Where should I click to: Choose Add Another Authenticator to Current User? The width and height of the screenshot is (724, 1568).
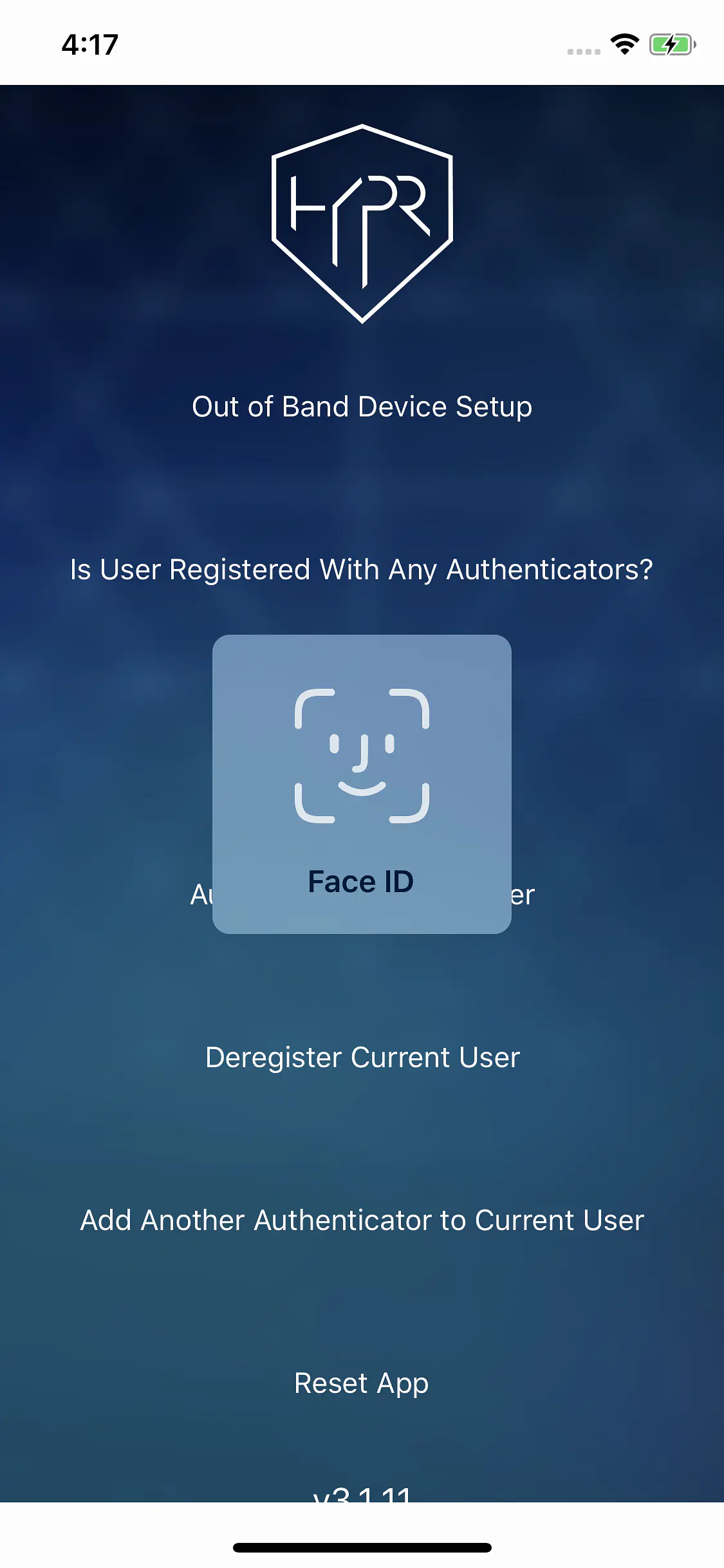point(362,1220)
